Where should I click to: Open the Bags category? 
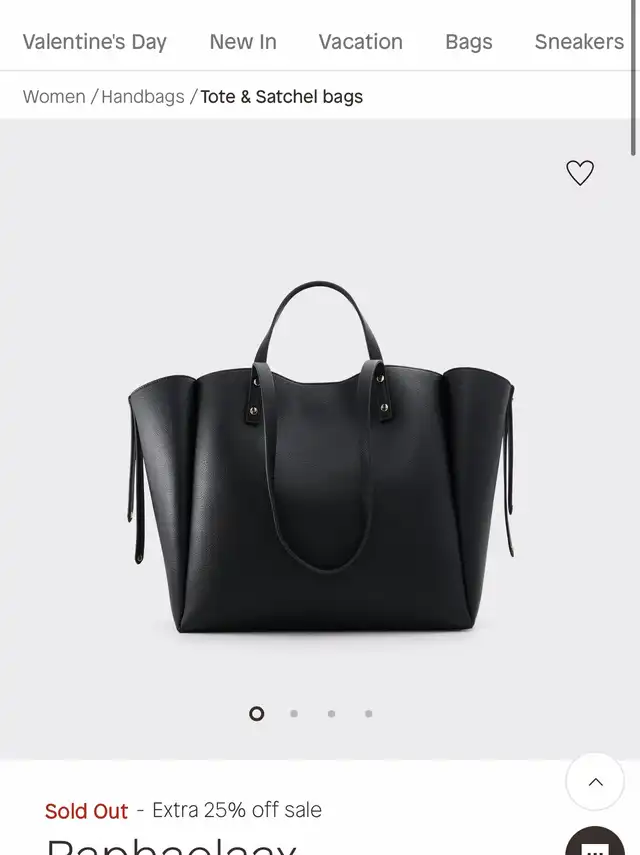coord(468,42)
